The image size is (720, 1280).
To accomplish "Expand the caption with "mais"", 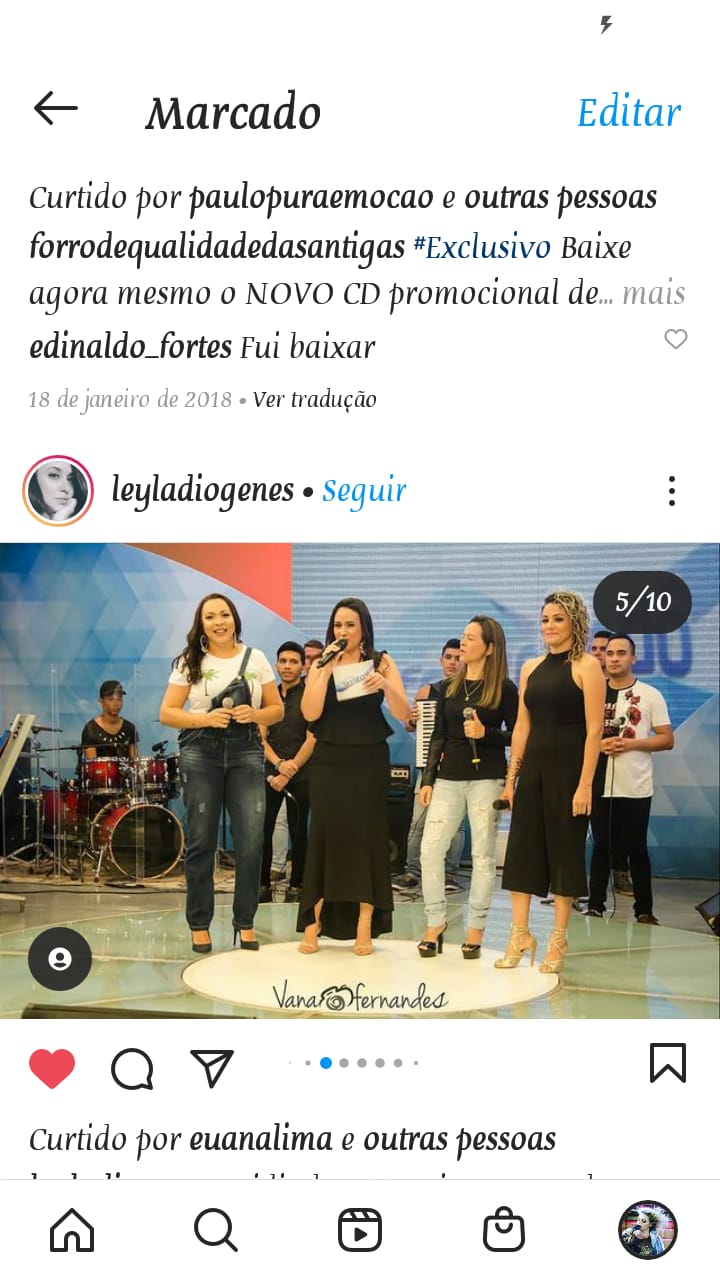I will 653,294.
